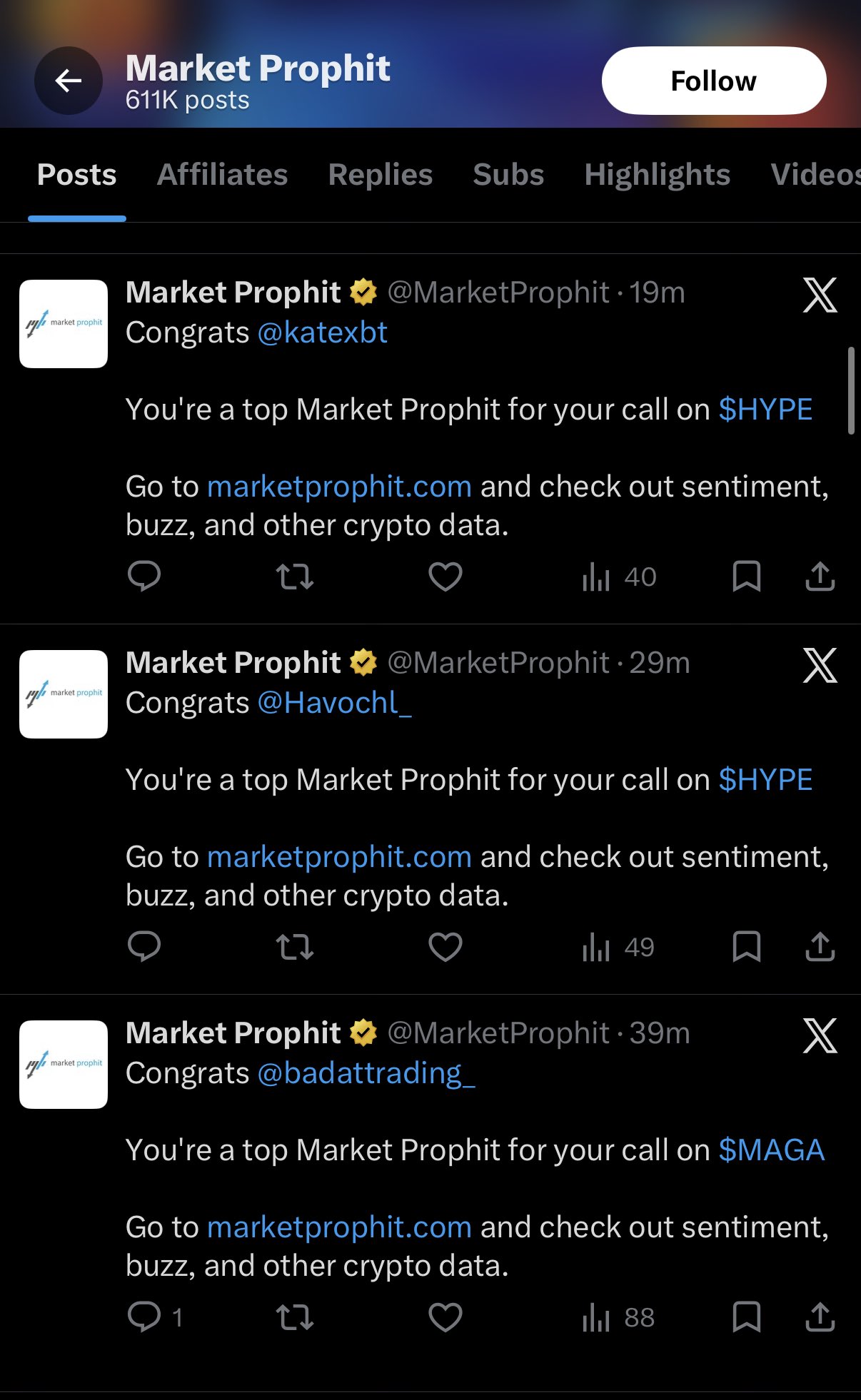Tap the X icon on the 19m post
Viewport: 861px width, 1400px height.
(x=820, y=295)
